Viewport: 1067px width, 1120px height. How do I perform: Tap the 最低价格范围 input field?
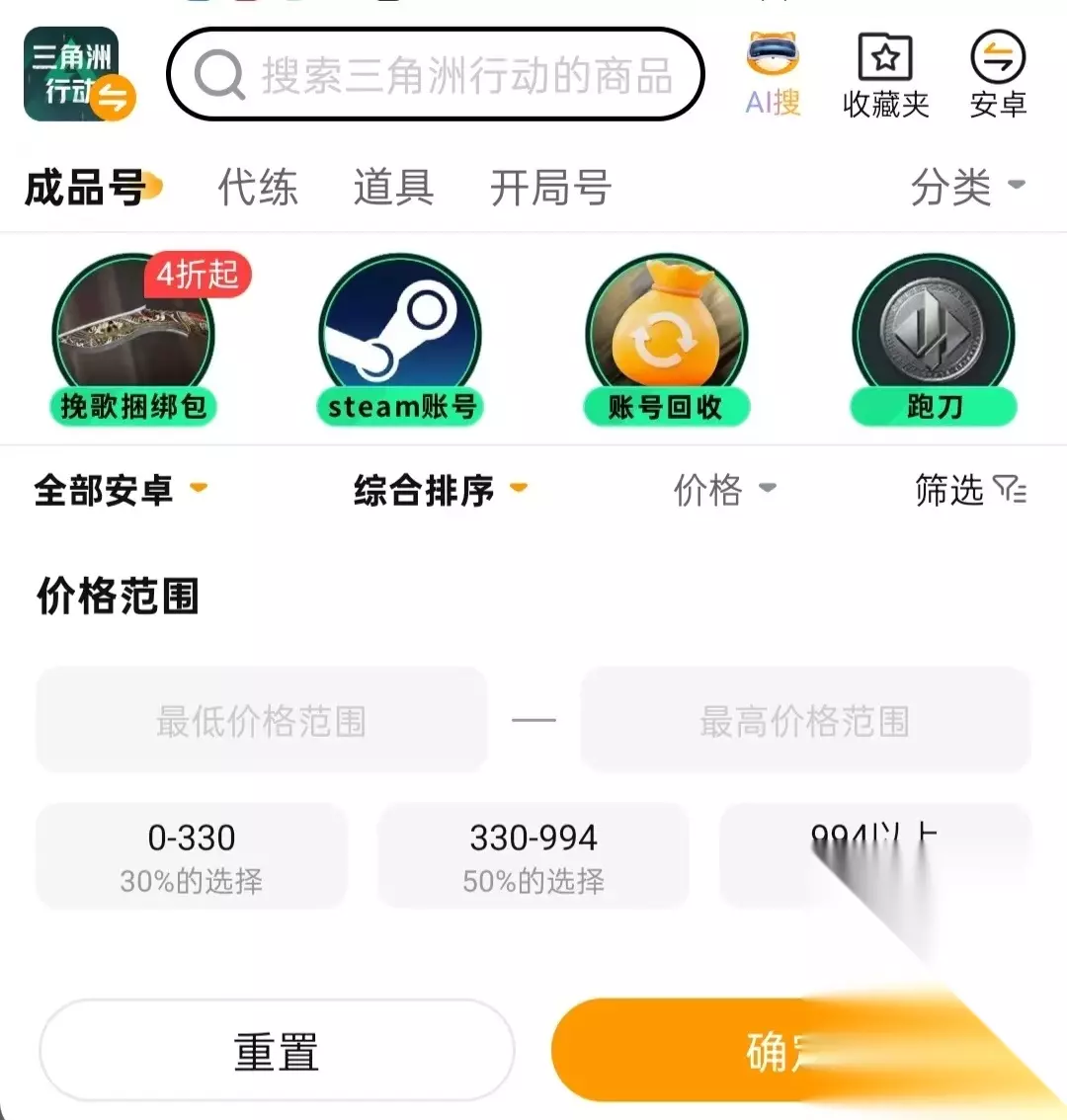pyautogui.click(x=262, y=720)
